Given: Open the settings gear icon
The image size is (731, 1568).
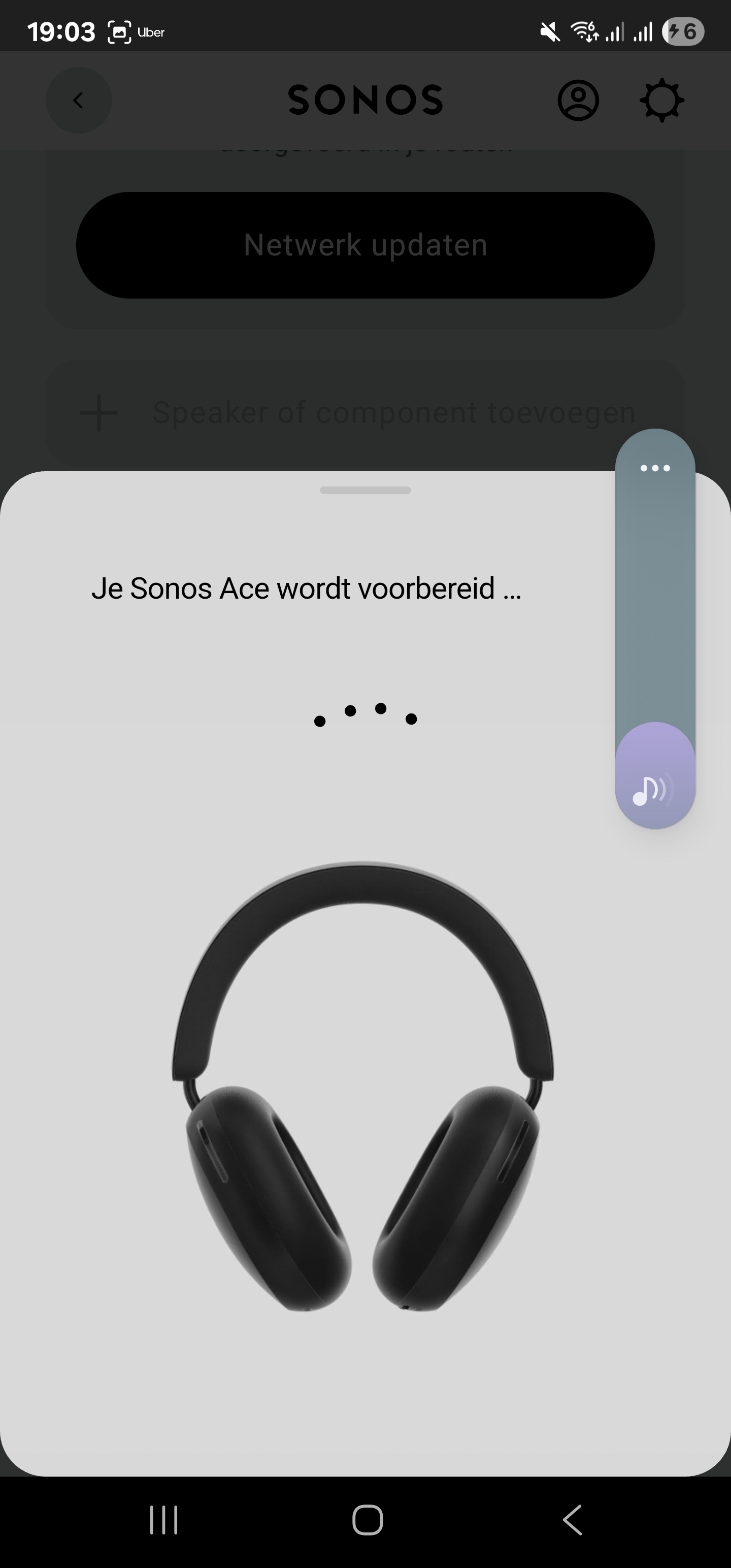Looking at the screenshot, I should point(661,101).
